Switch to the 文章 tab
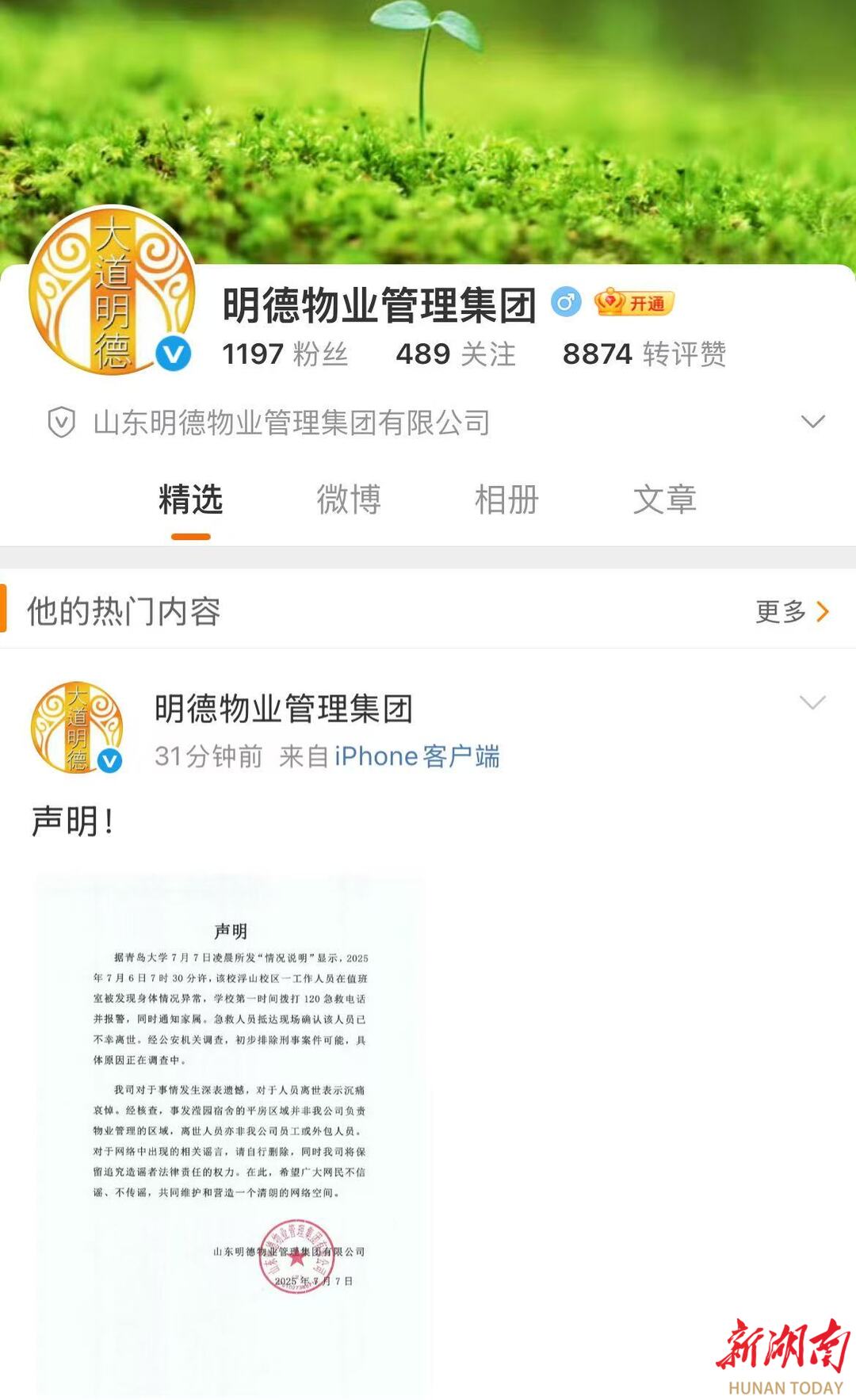This screenshot has width=856, height=1400. click(664, 500)
